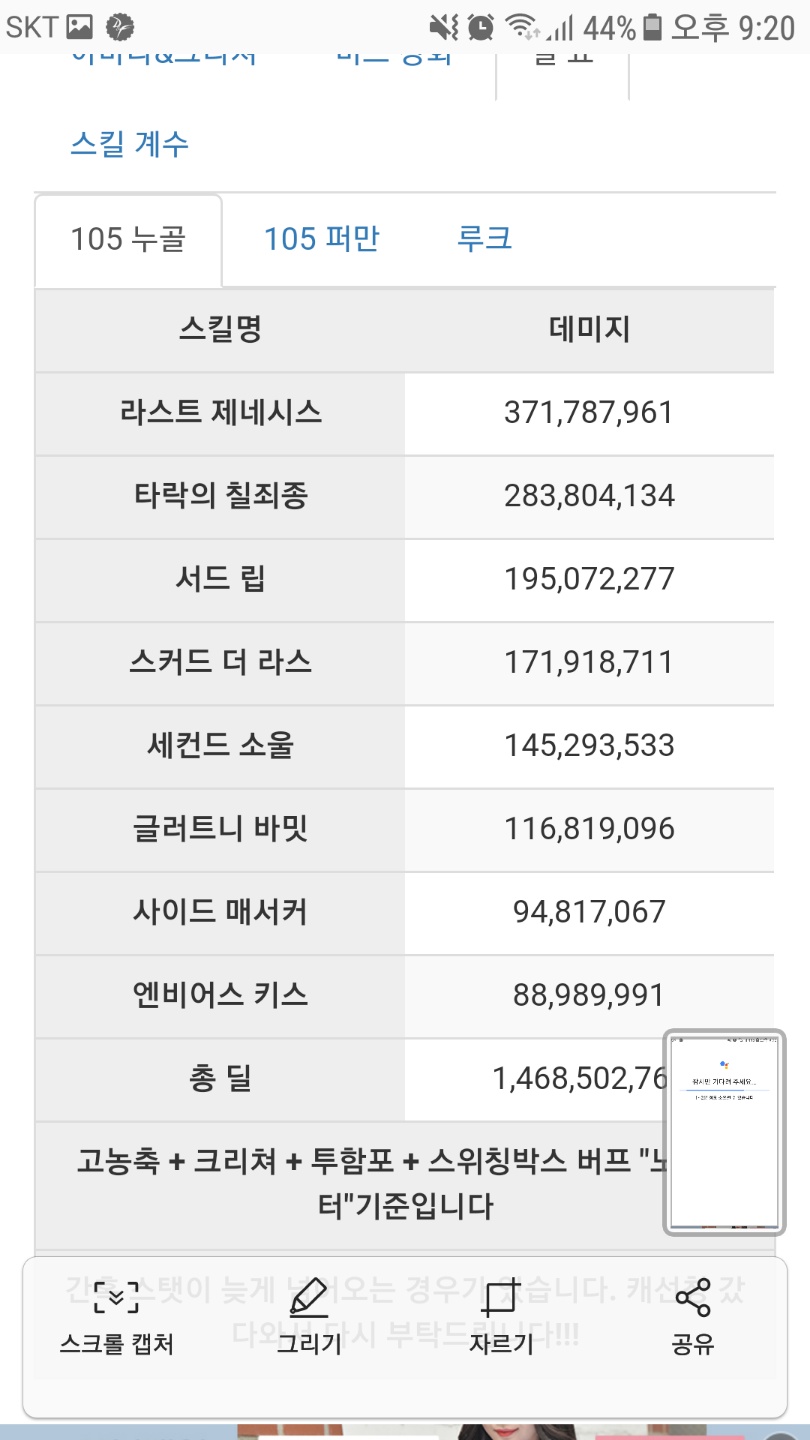The height and width of the screenshot is (1440, 810).
Task: Open the captured screenshot preview thumbnail
Action: coord(725,1132)
